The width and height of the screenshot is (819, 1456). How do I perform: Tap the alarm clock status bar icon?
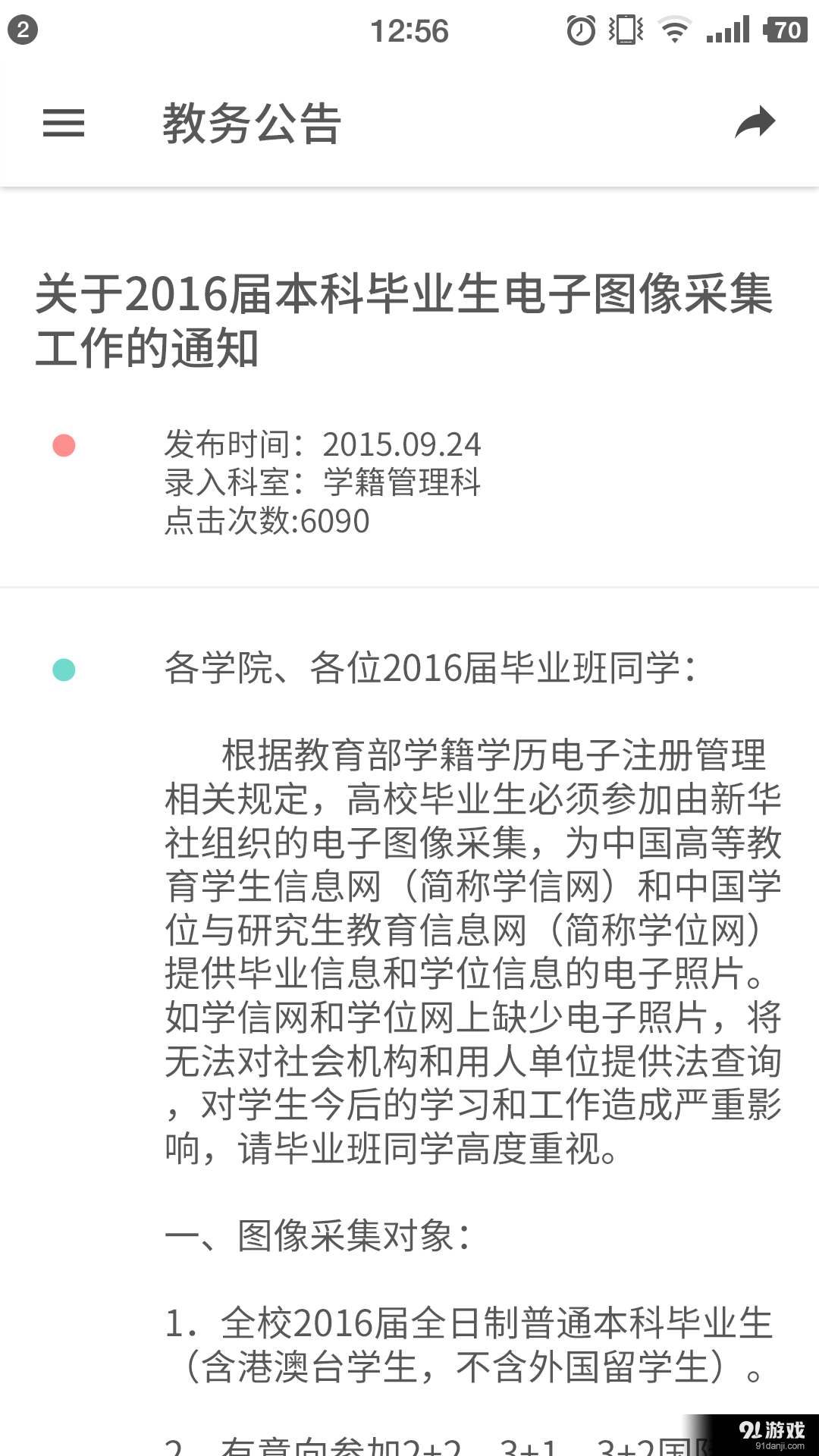(579, 29)
